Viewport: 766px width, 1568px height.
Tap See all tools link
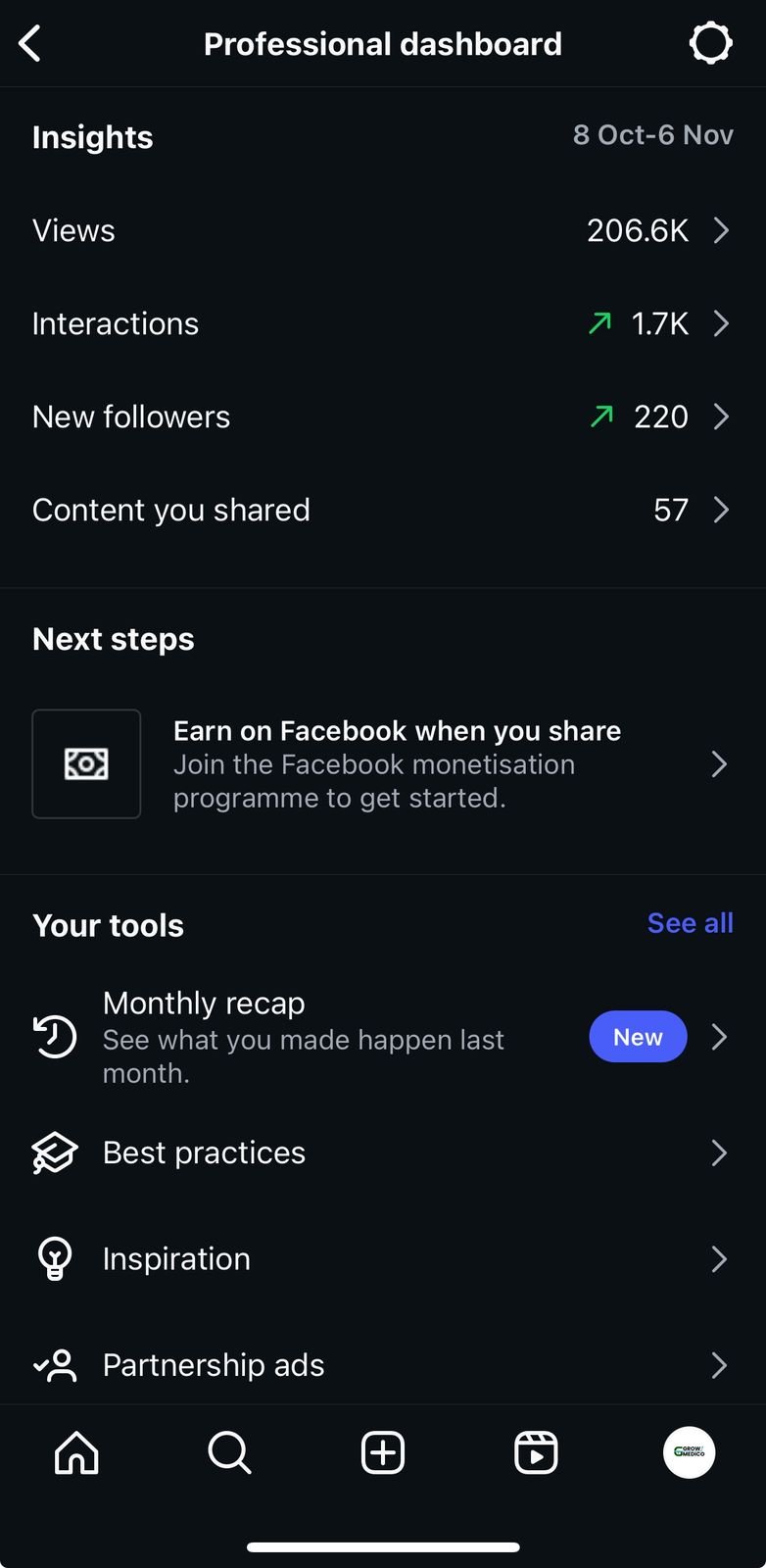coord(690,923)
